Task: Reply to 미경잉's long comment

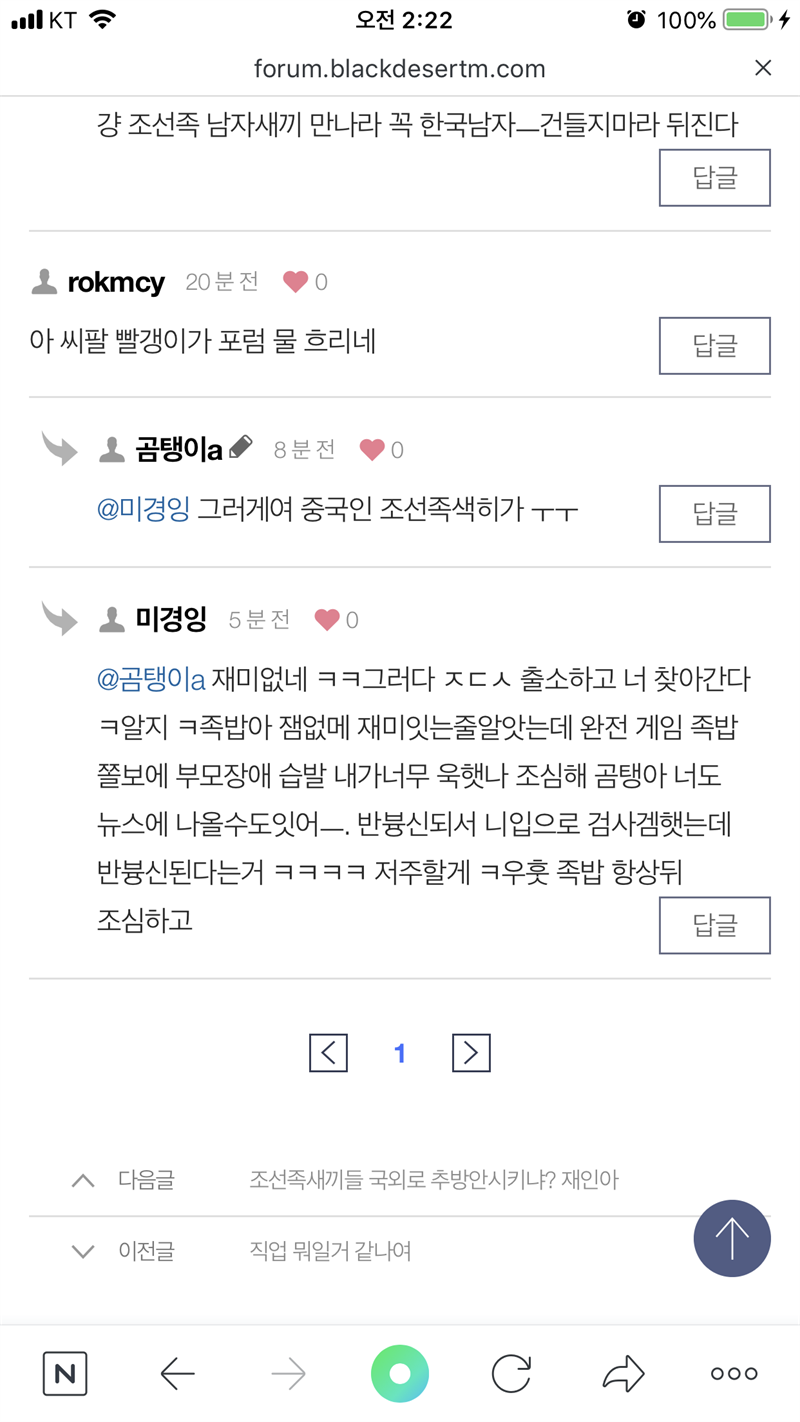Action: tap(714, 926)
